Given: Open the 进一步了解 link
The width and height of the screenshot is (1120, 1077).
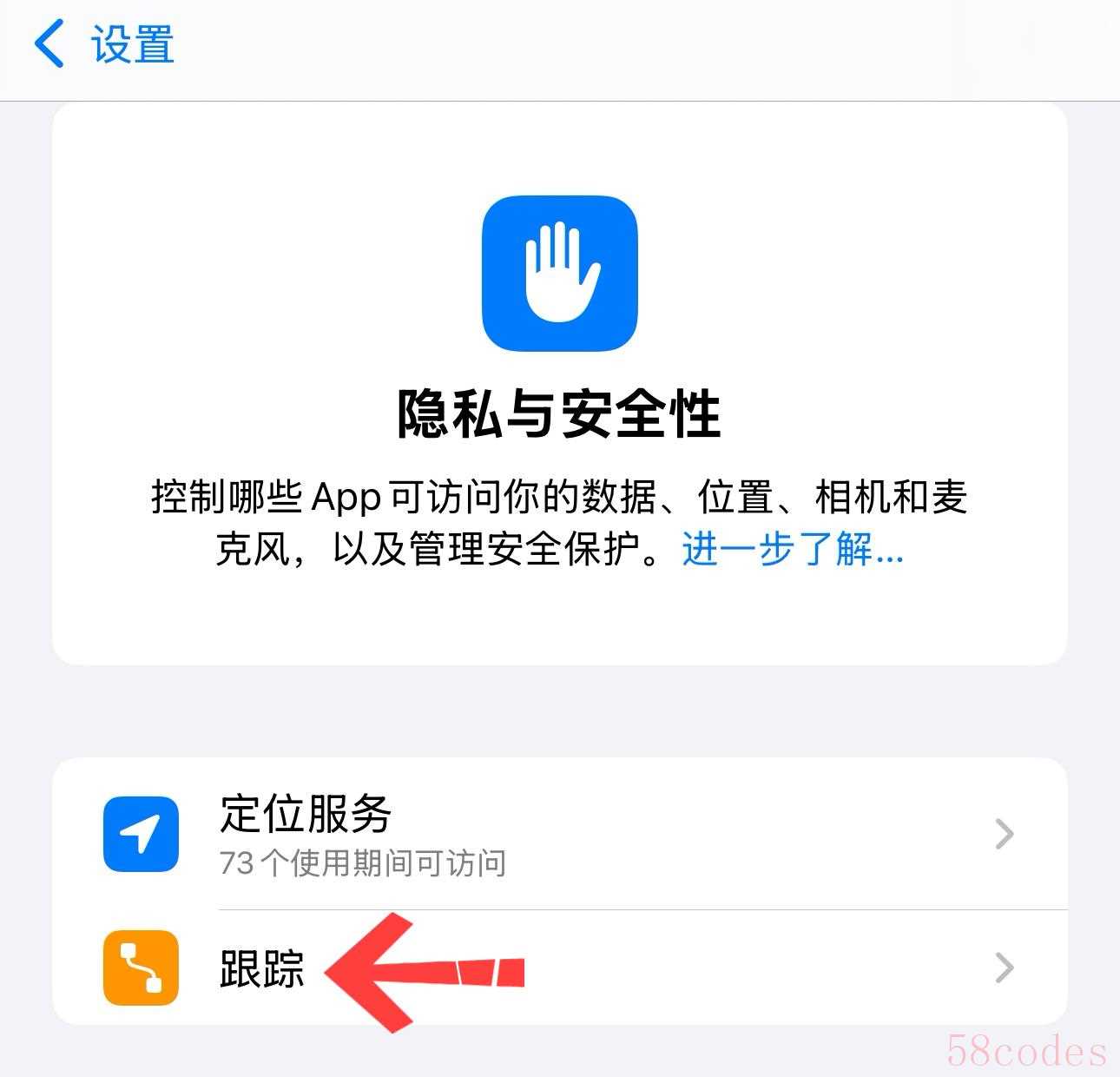Looking at the screenshot, I should [792, 549].
